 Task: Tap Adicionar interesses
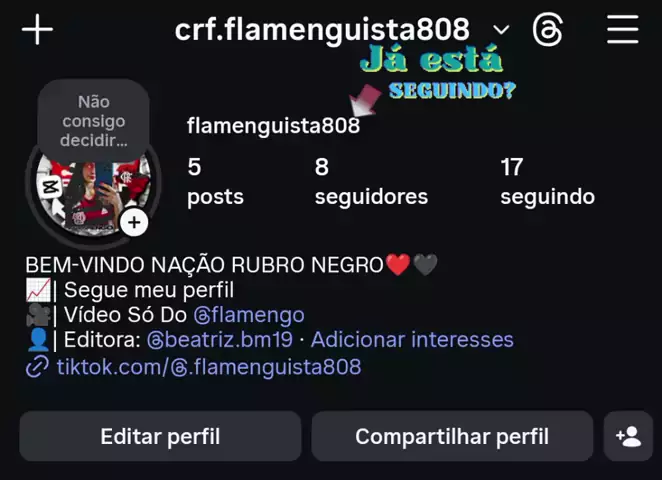point(412,340)
